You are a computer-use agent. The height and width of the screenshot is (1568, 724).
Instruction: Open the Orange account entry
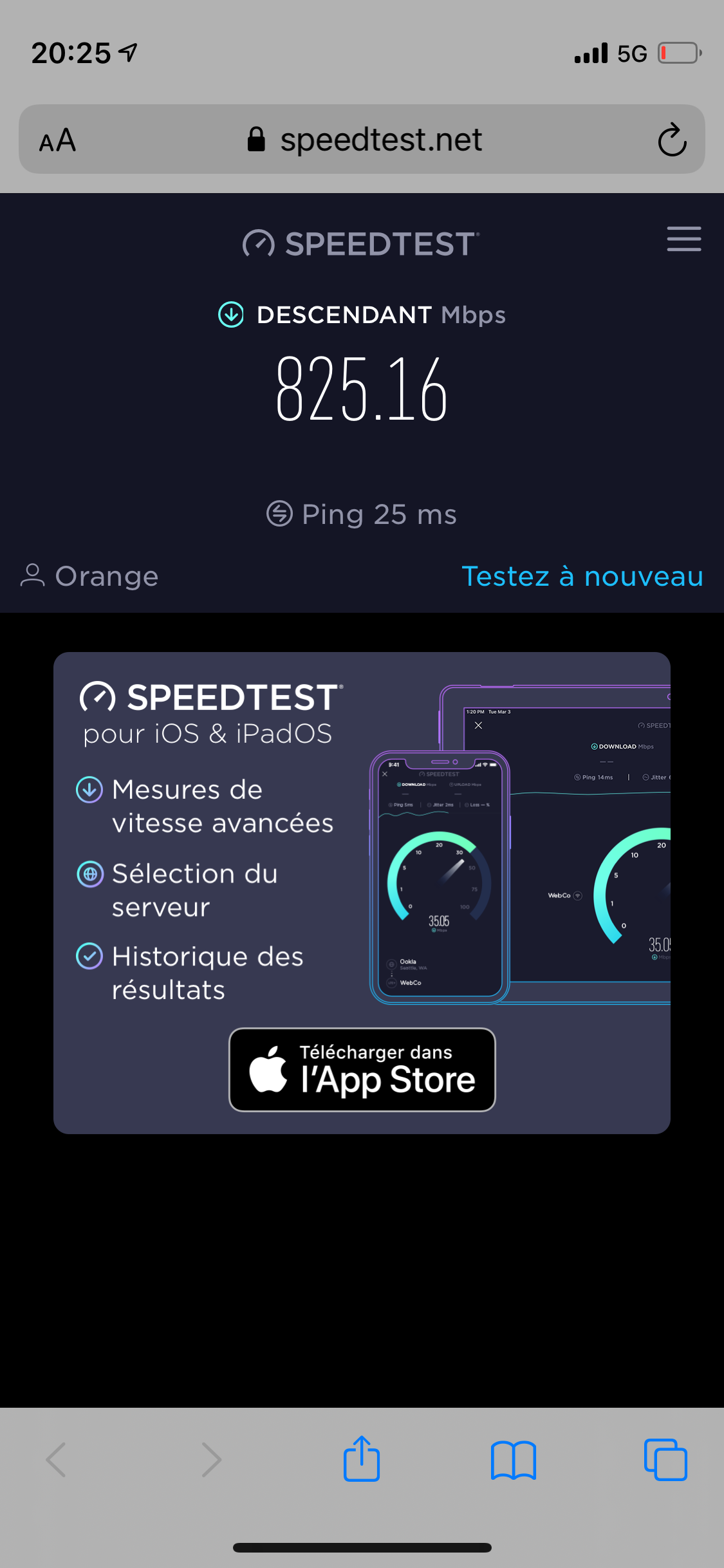[x=89, y=576]
